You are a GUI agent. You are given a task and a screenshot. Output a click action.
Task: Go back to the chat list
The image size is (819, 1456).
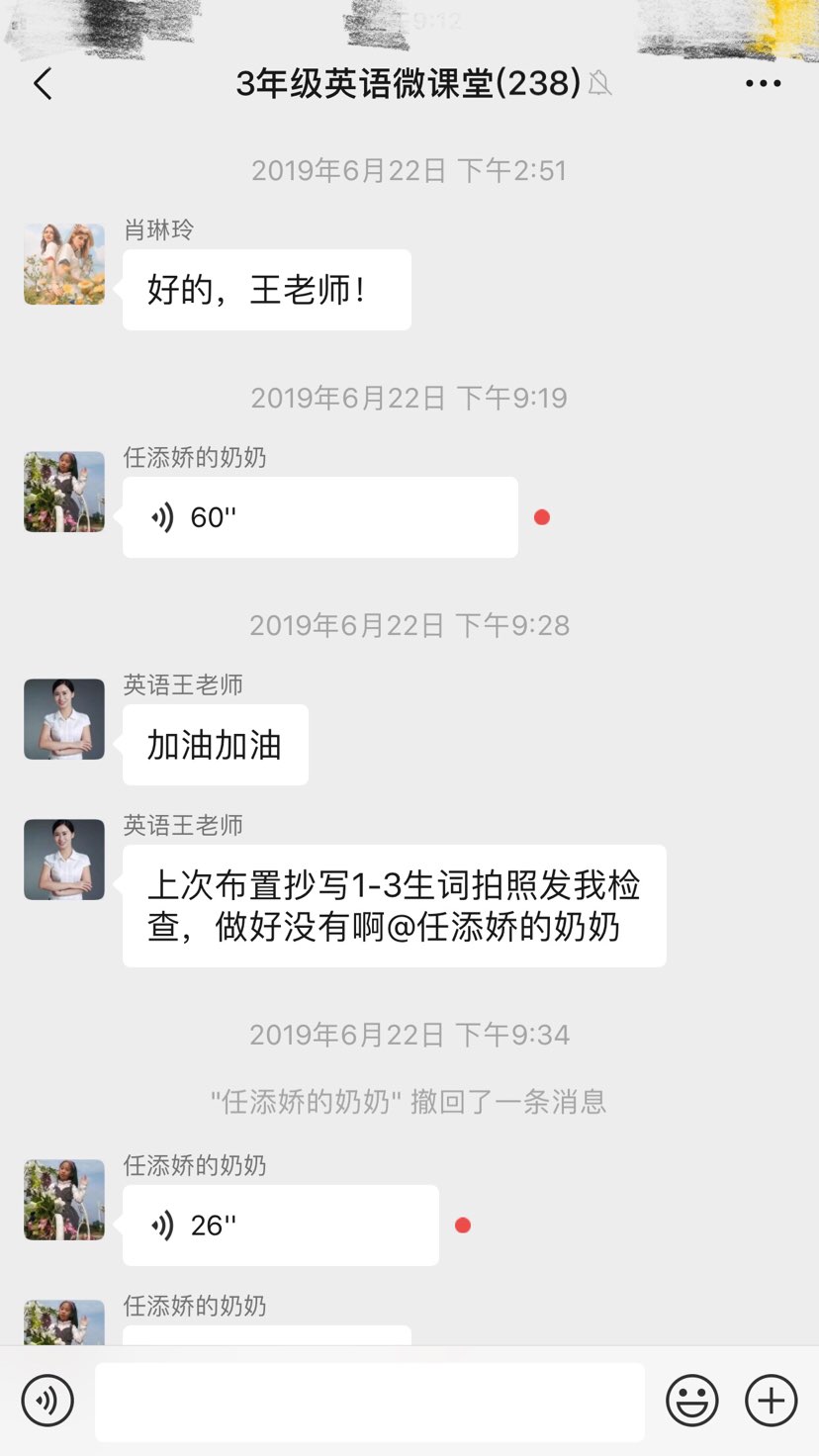[x=43, y=84]
